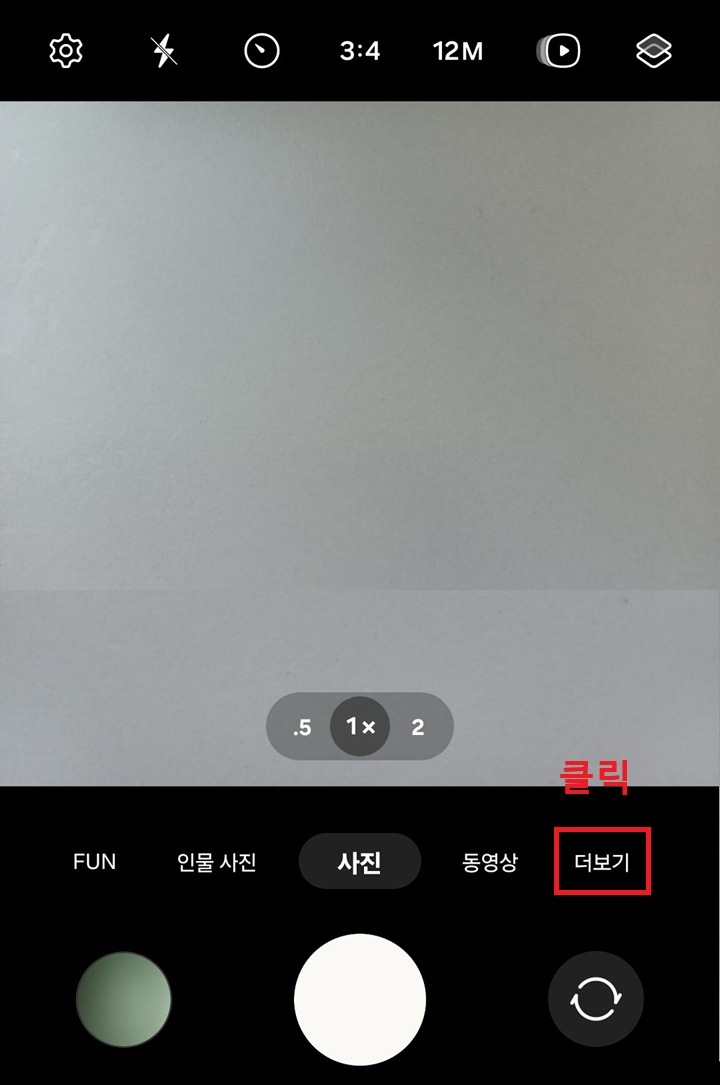Screen dimensions: 720x1085
Task: Switch to the 동영상 mode tab
Action: pyautogui.click(x=489, y=861)
